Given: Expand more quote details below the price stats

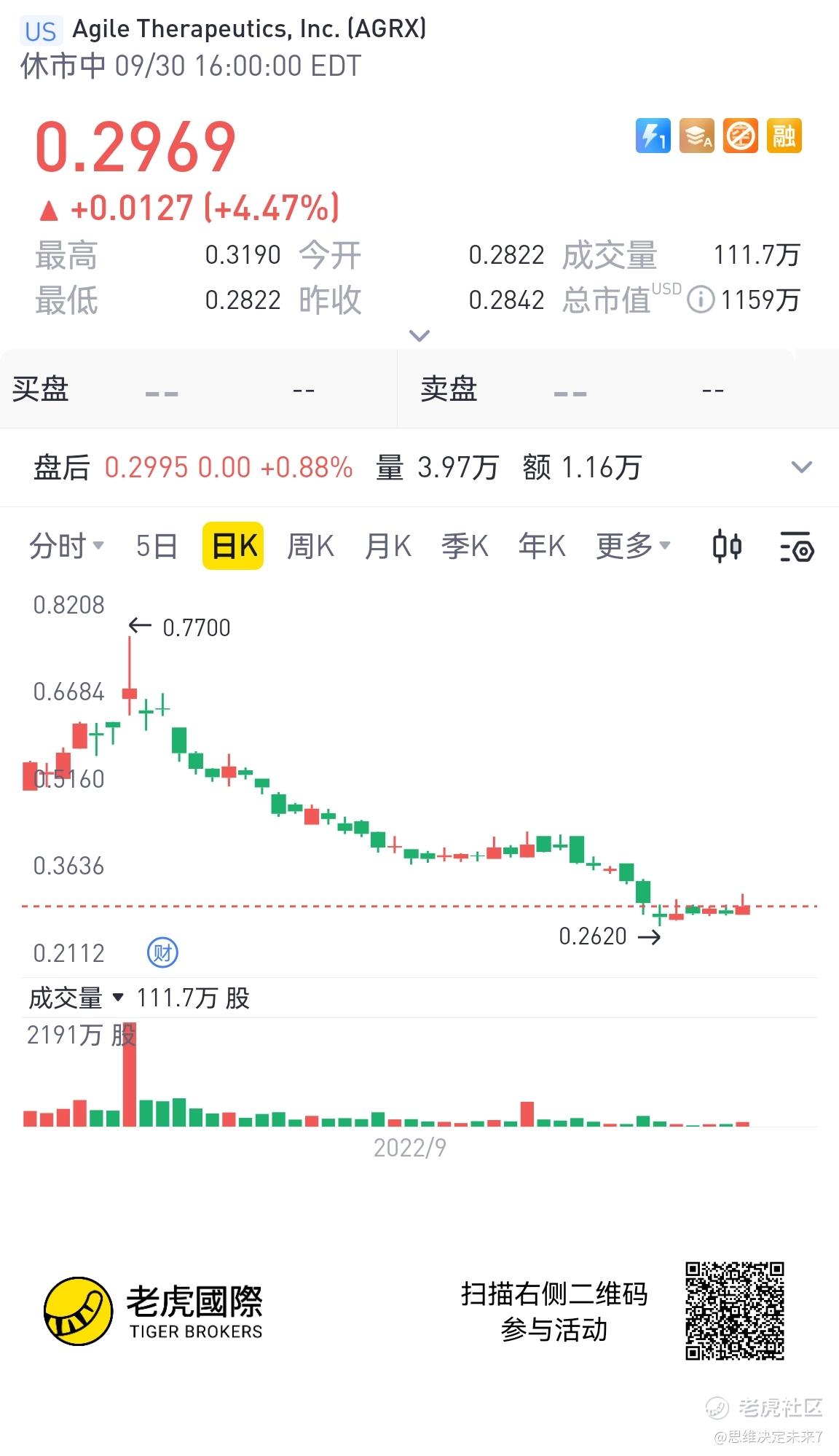Looking at the screenshot, I should 419,336.
